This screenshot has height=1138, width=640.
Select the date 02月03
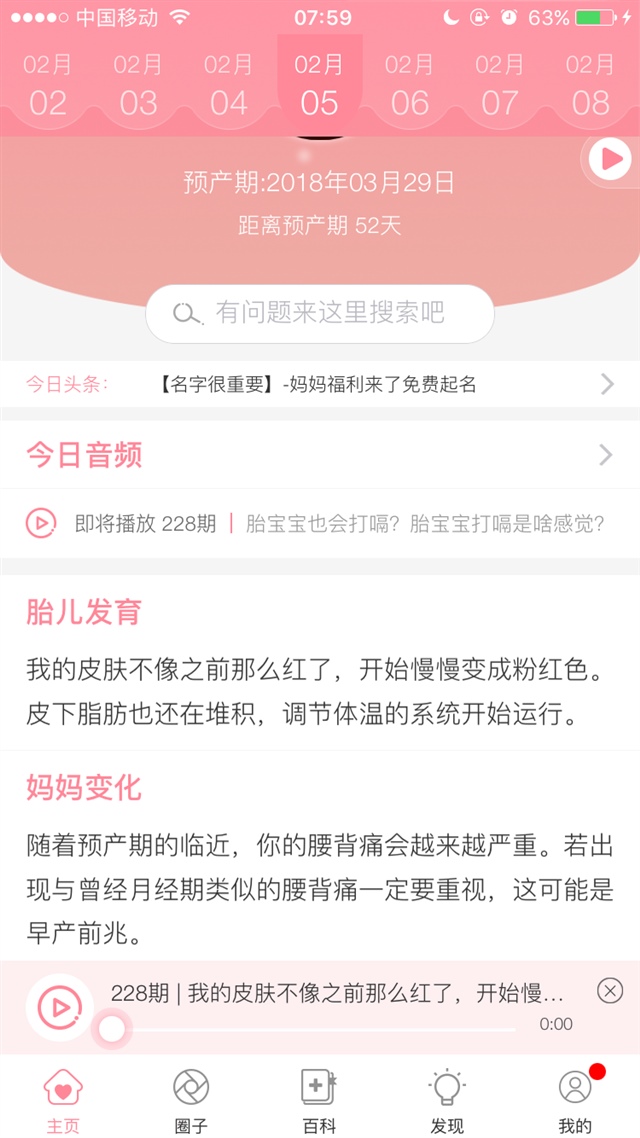[x=138, y=86]
